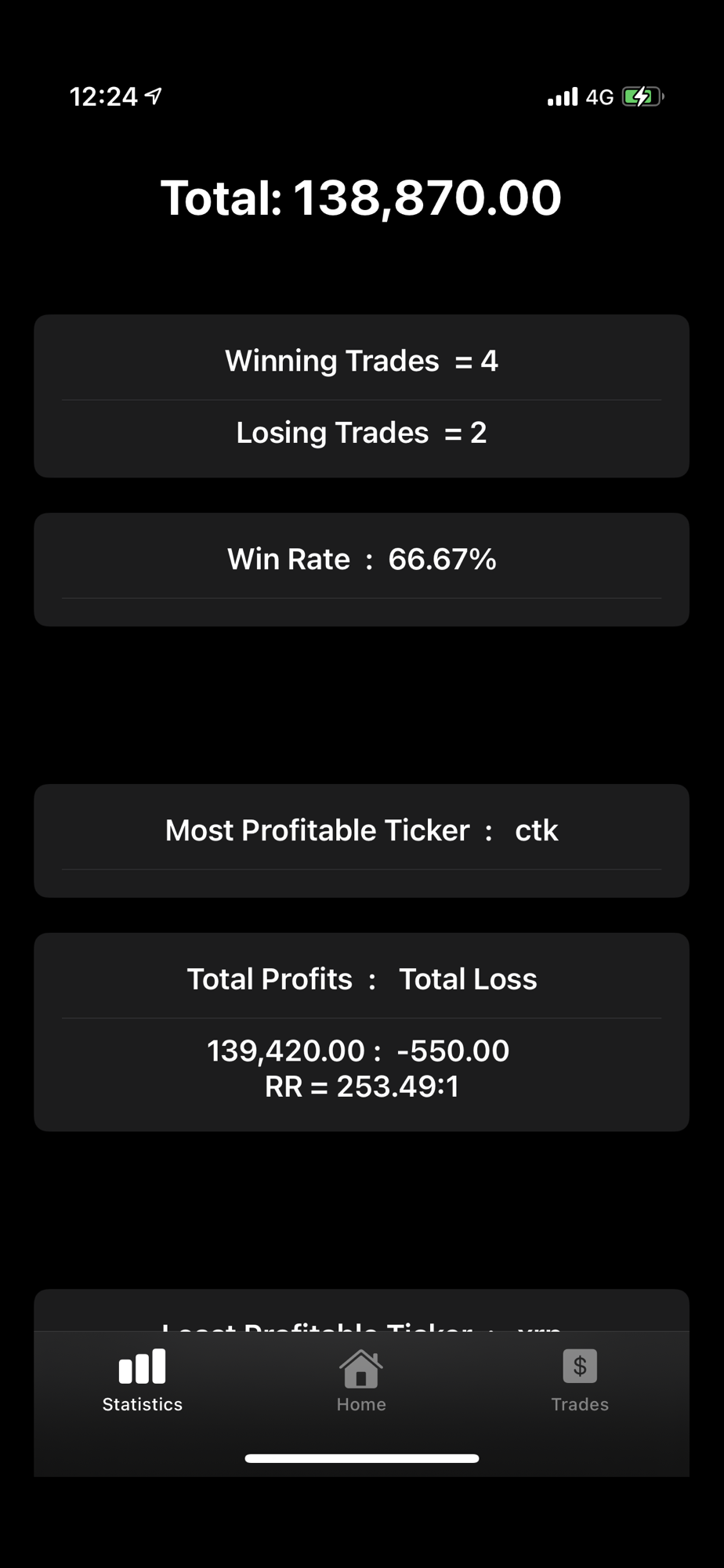Open the Trades tab
This screenshot has height=1568, width=724.
coord(580,1381)
